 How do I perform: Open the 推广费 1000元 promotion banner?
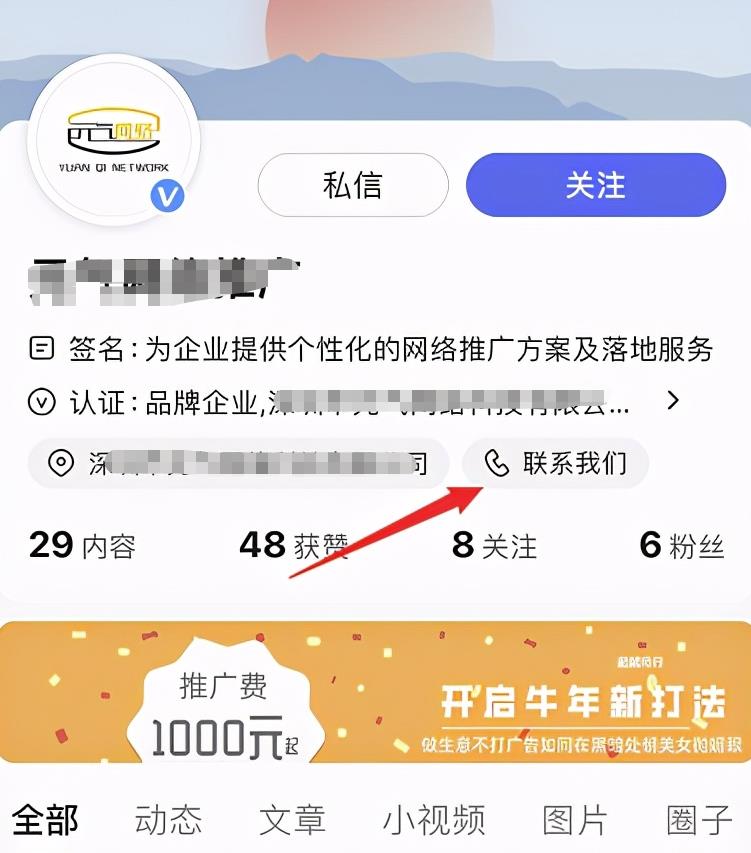[375, 692]
